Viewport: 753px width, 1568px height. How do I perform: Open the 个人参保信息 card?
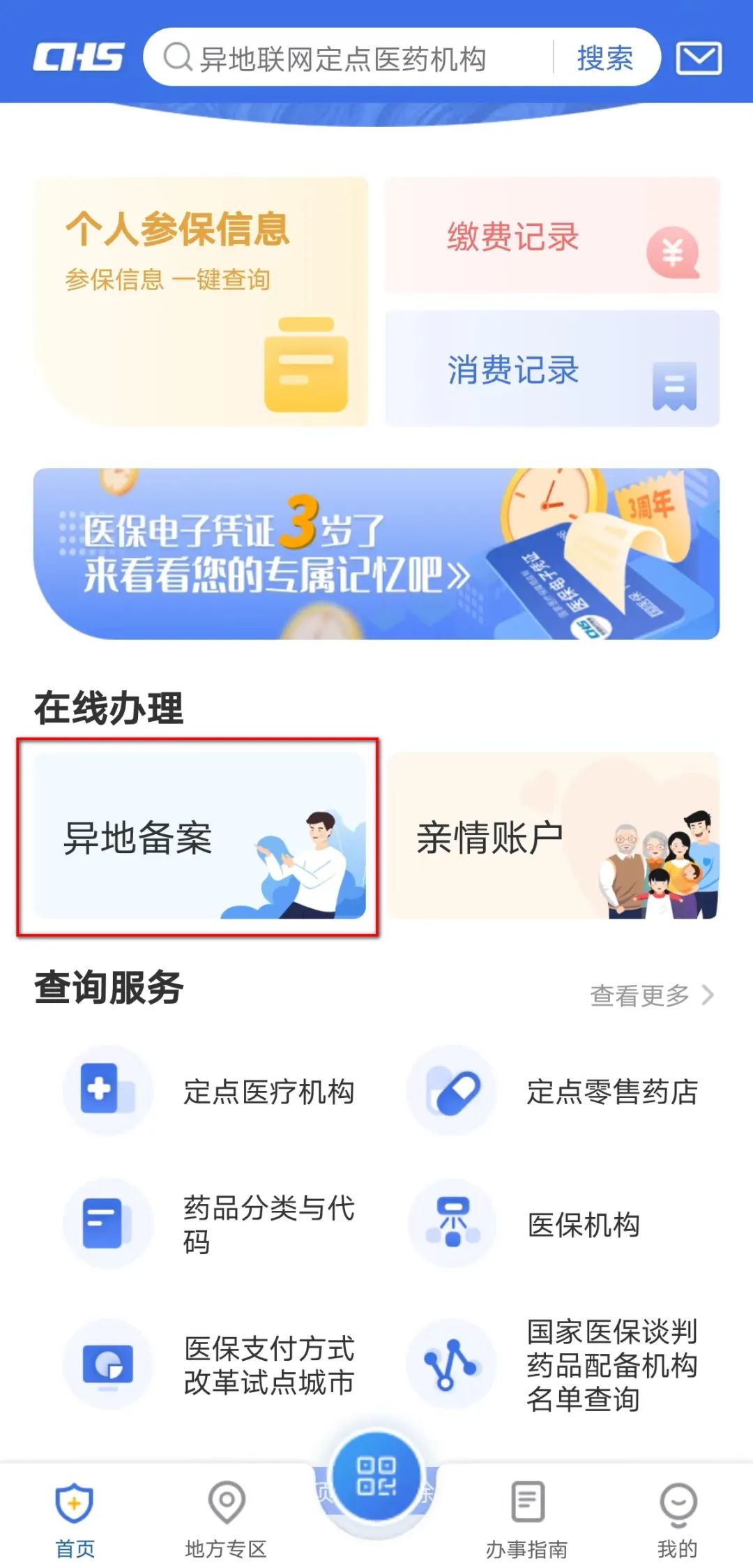201,301
